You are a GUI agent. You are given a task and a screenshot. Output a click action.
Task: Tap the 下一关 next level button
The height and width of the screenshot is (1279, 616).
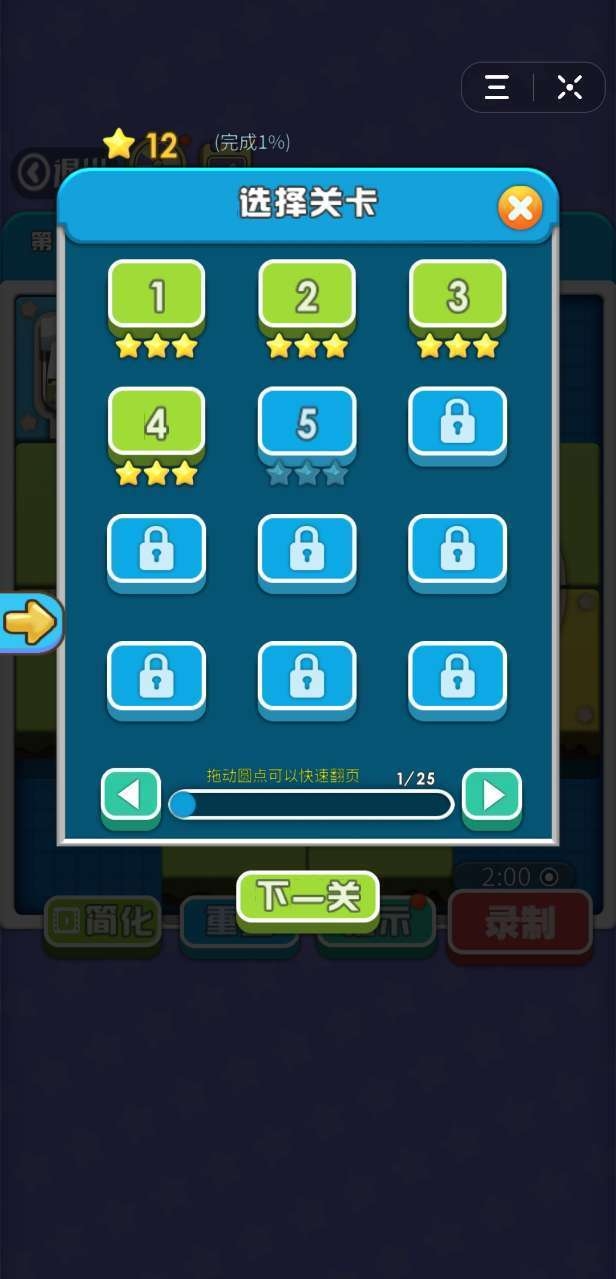(x=308, y=896)
